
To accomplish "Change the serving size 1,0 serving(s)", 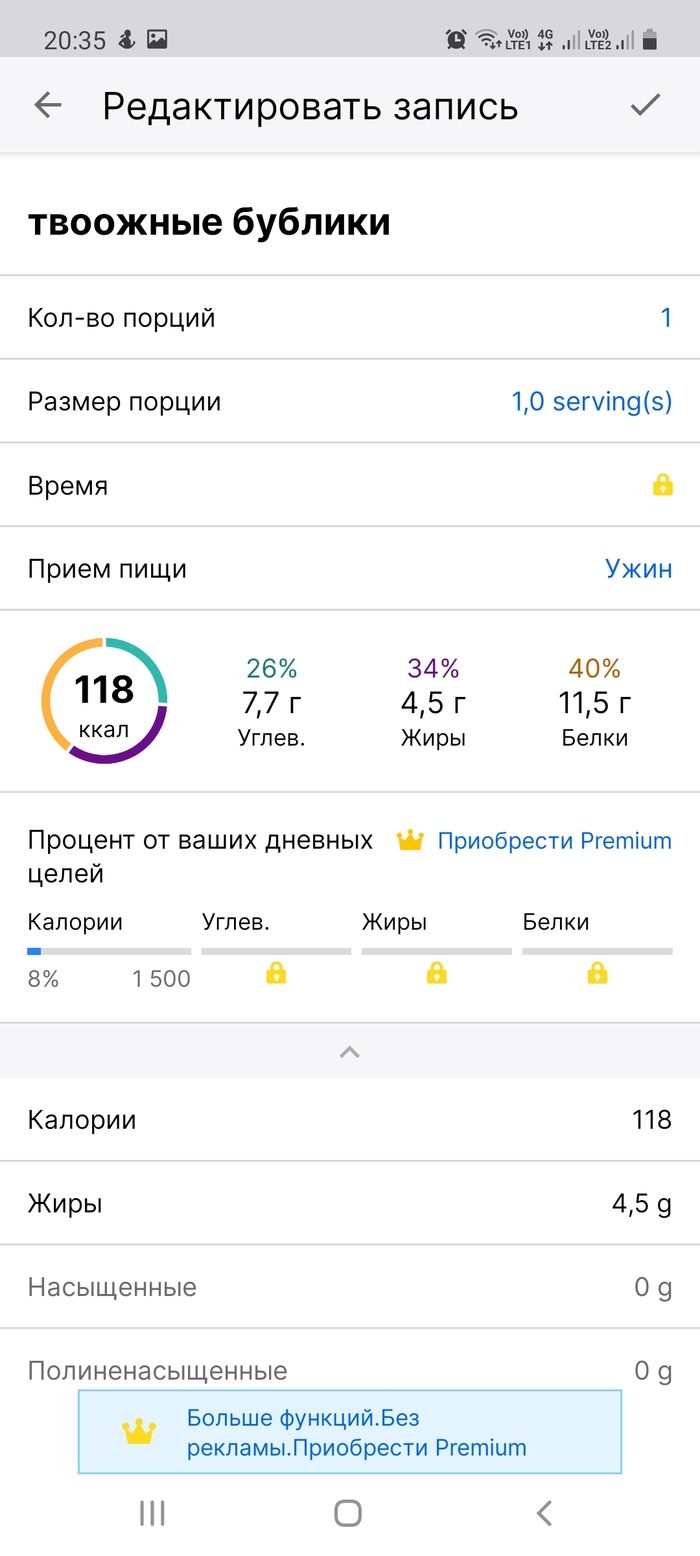I will tap(591, 402).
